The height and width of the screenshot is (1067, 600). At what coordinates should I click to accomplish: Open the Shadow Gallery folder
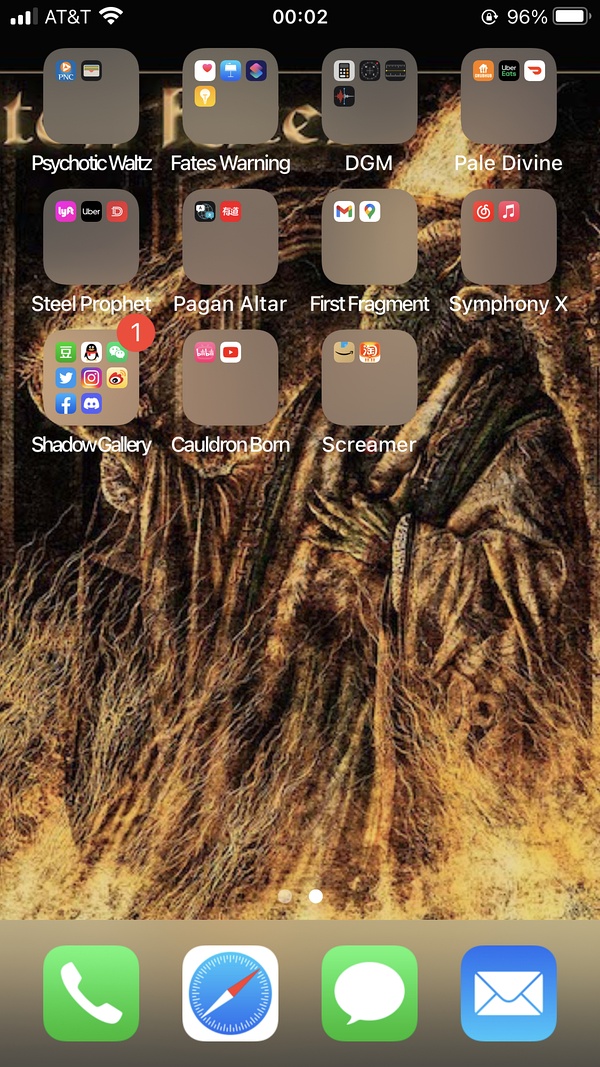coord(91,378)
